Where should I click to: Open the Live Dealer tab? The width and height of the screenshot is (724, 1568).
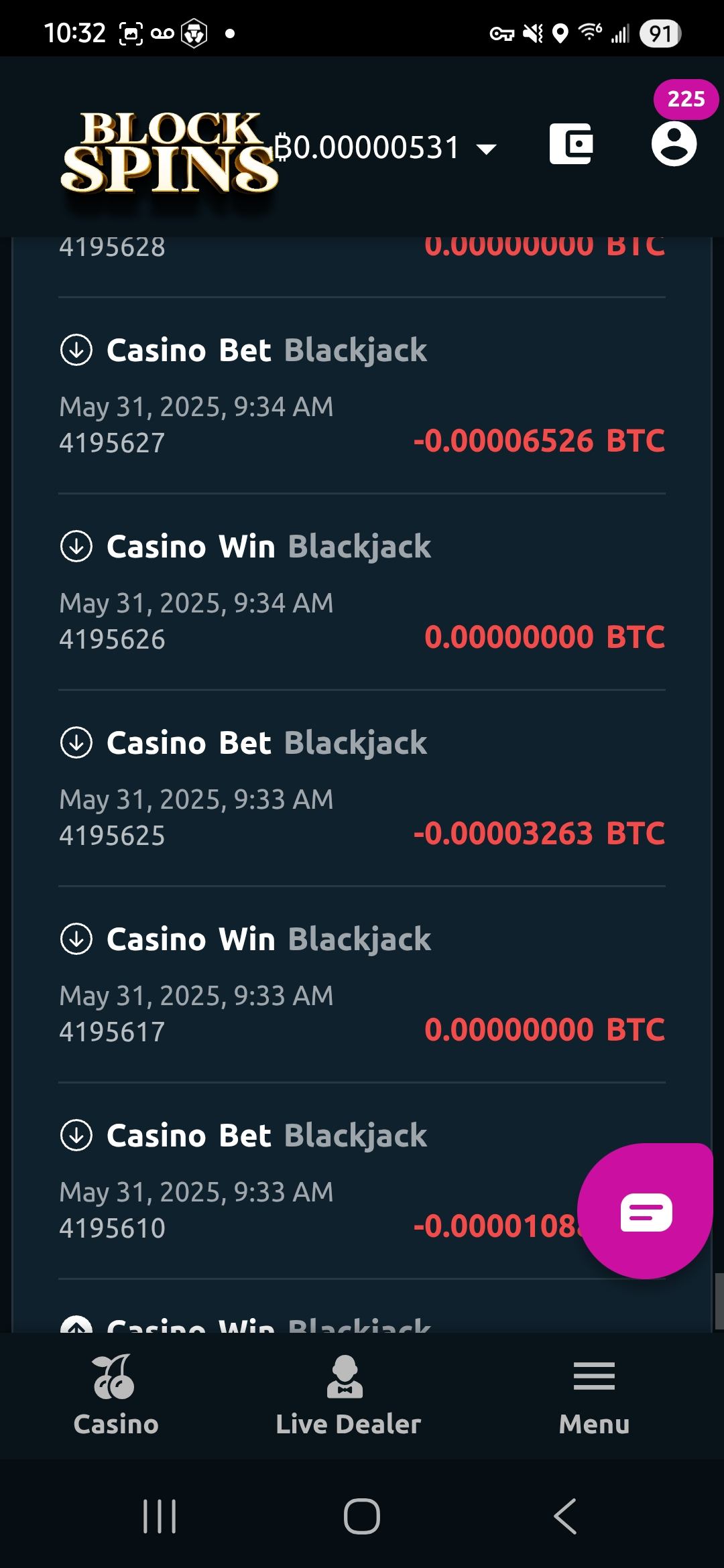tap(348, 1395)
